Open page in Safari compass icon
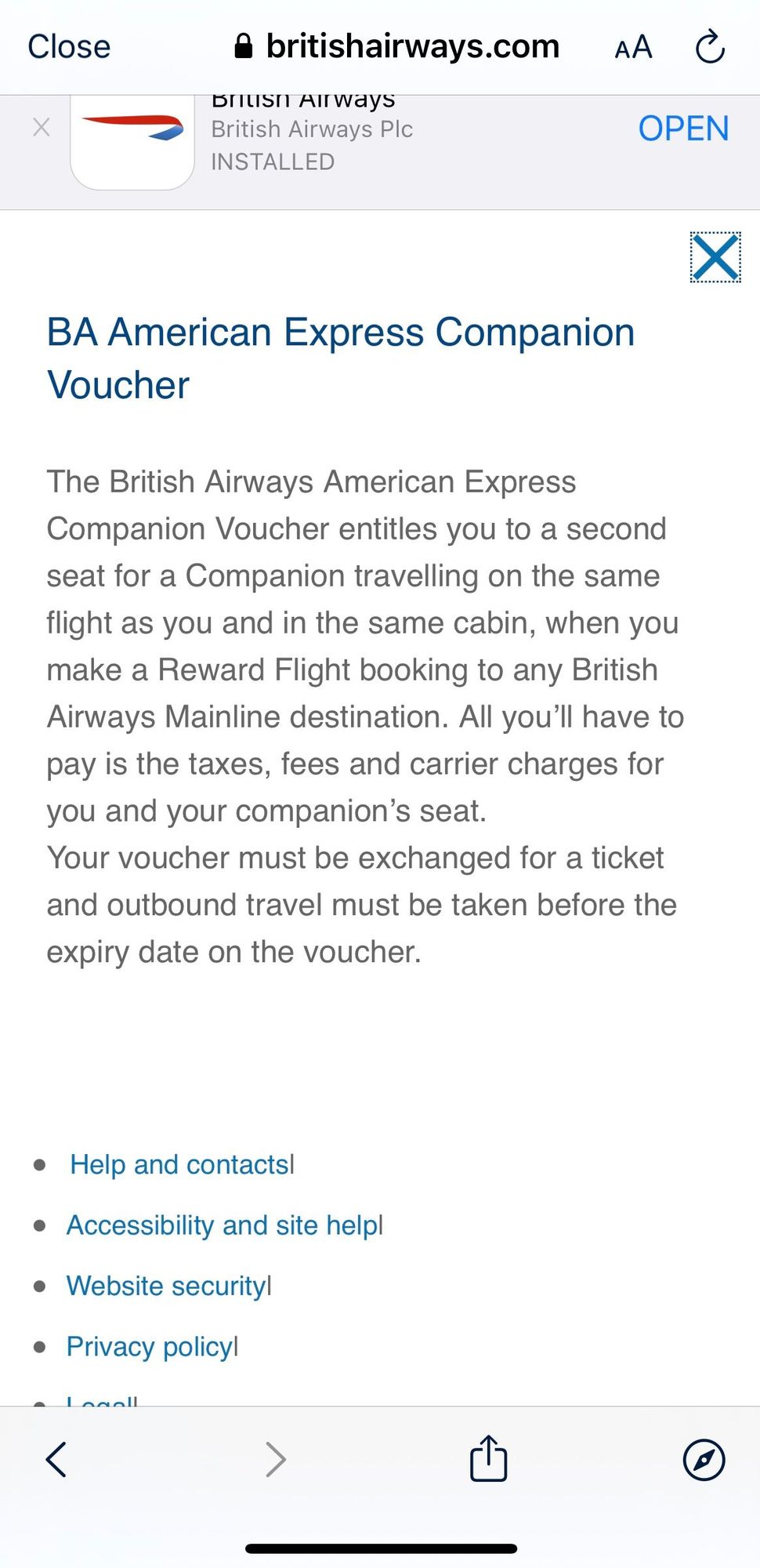760x1568 pixels. tap(704, 1459)
